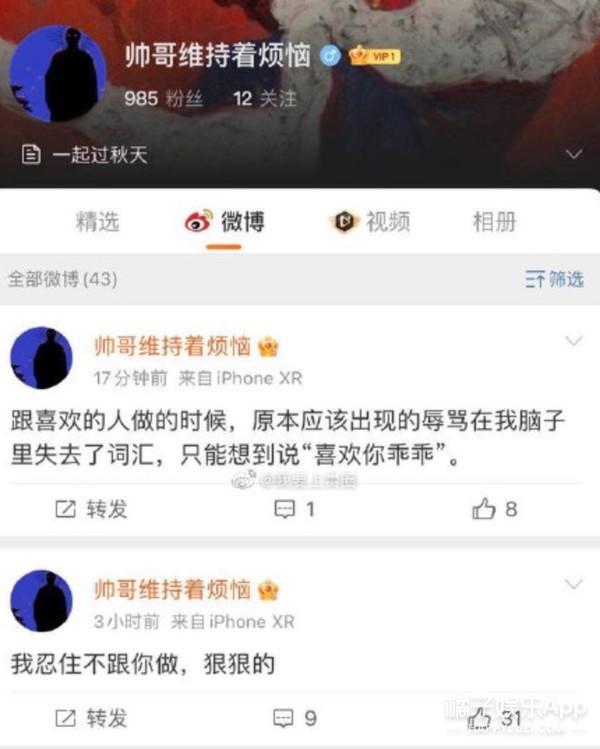Open the 相册 album tab

pos(494,222)
